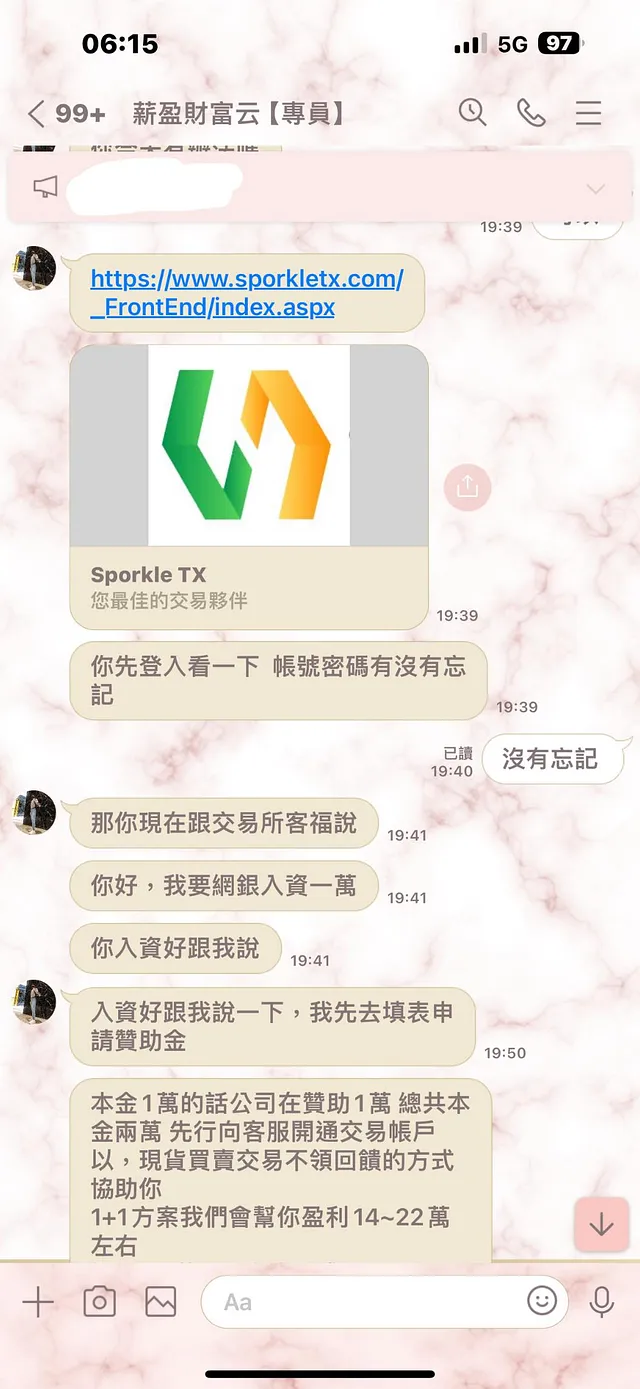Open the camera to take a photo
Viewport: 640px width, 1389px height.
pos(99,1302)
